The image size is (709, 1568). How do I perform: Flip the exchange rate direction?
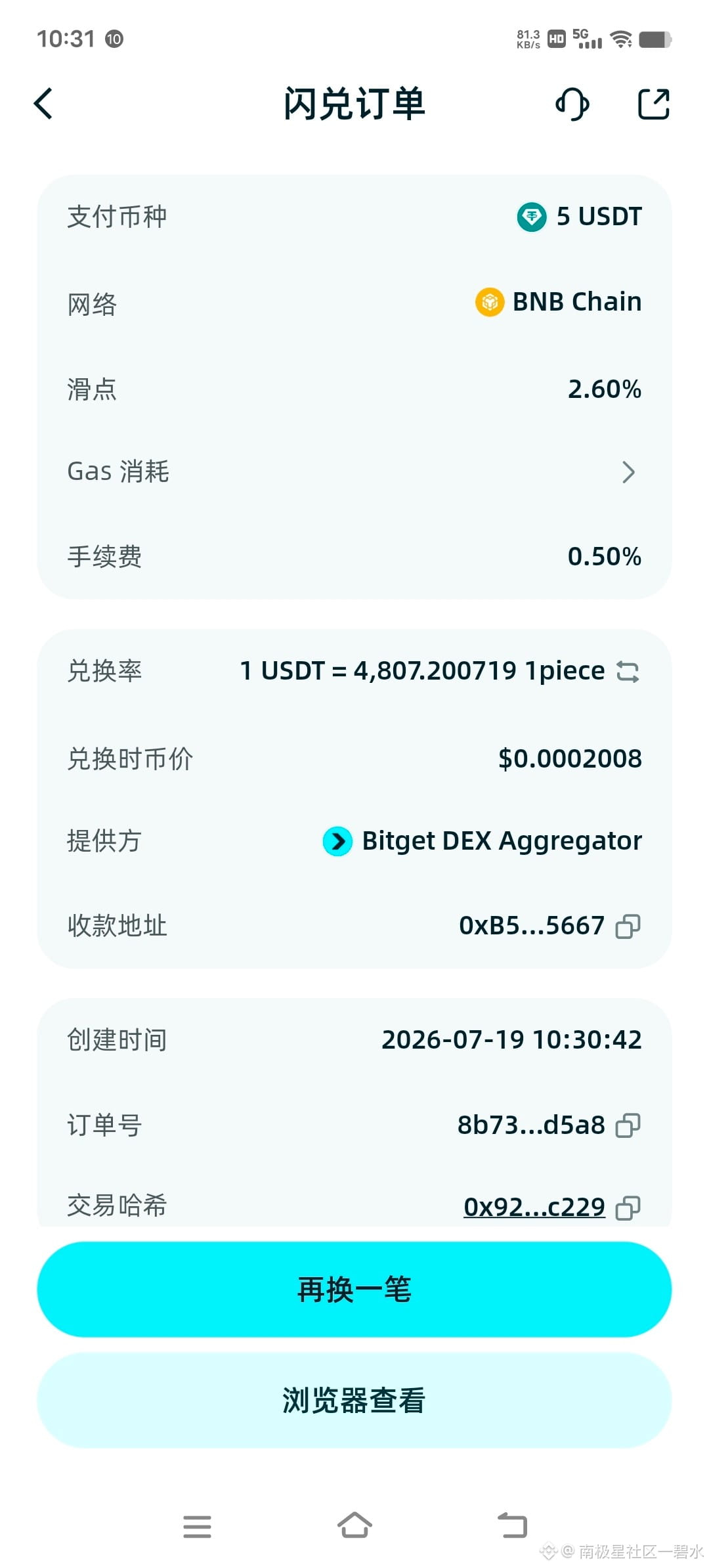point(628,671)
